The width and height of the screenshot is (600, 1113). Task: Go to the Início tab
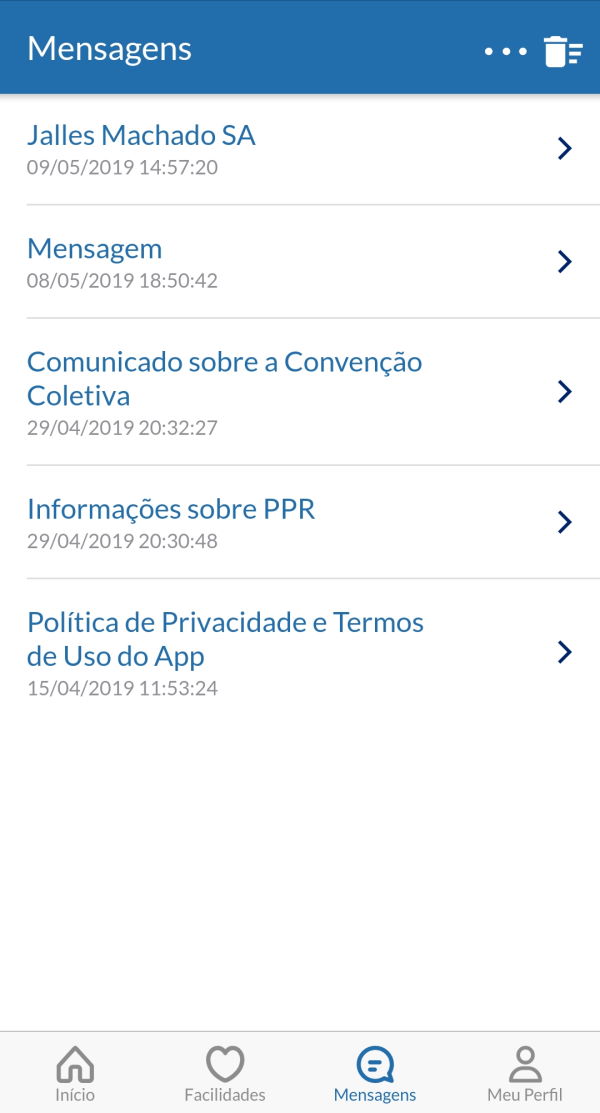pos(75,1074)
